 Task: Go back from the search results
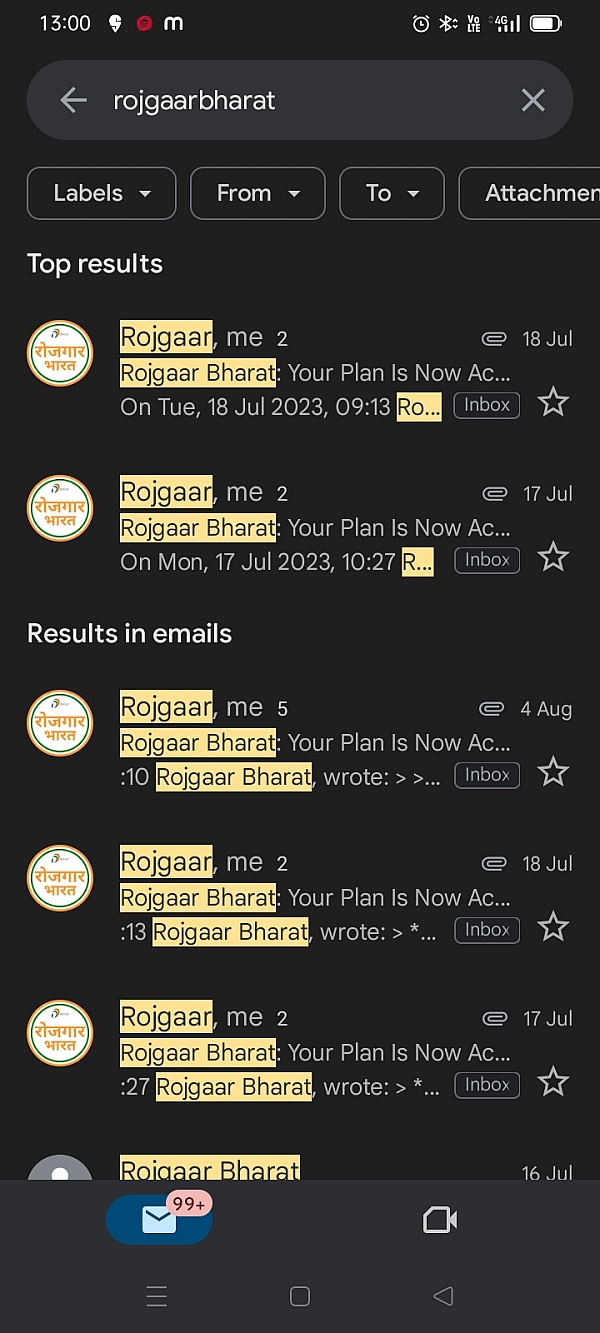73,100
